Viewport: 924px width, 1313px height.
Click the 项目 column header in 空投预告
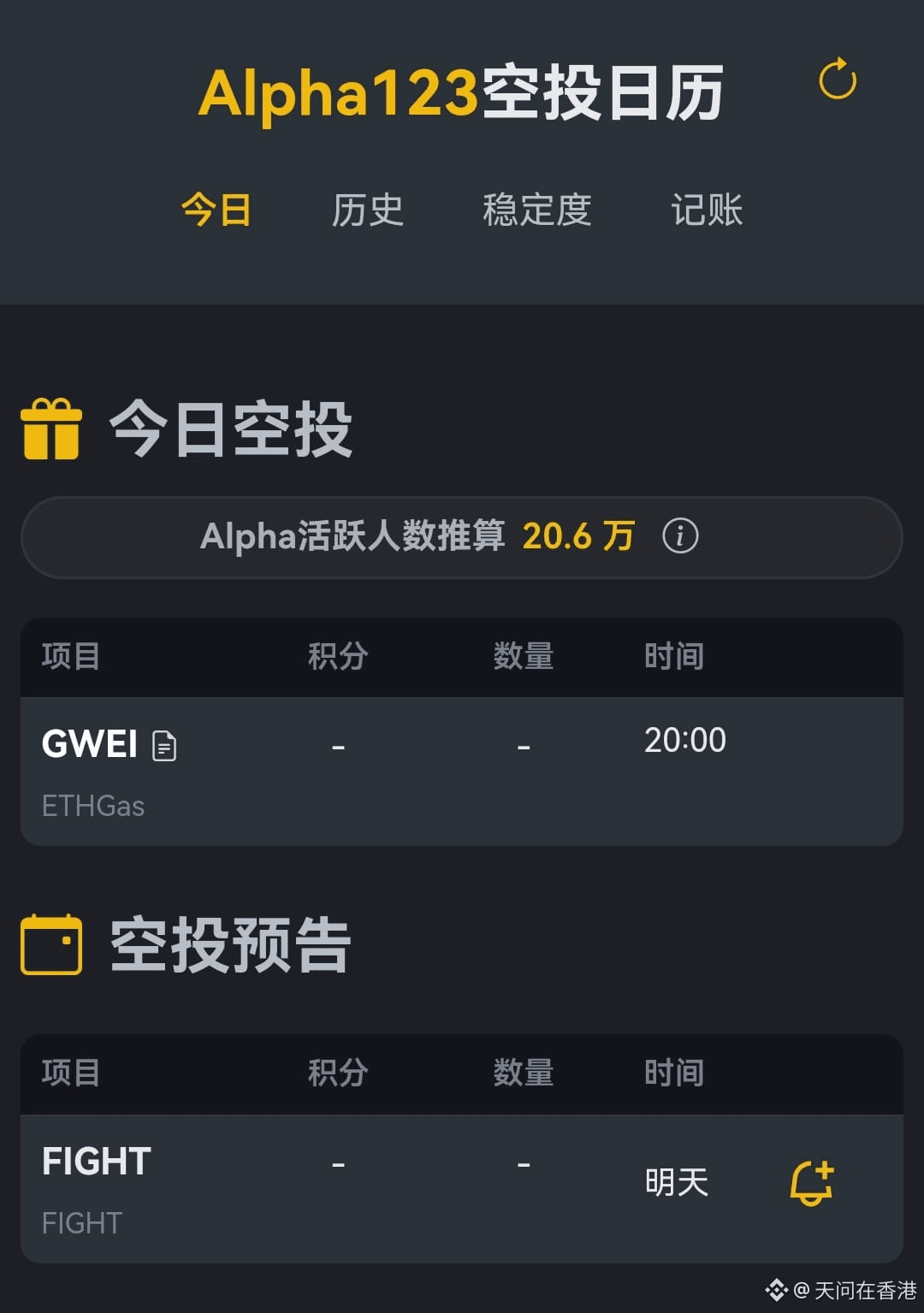71,1073
